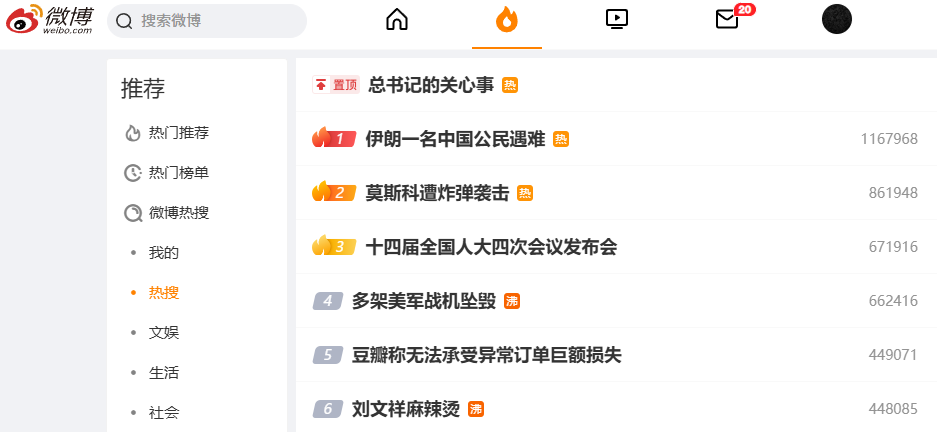Open 微博热搜 in the sidebar
Screen dimensions: 937x432
[178, 212]
